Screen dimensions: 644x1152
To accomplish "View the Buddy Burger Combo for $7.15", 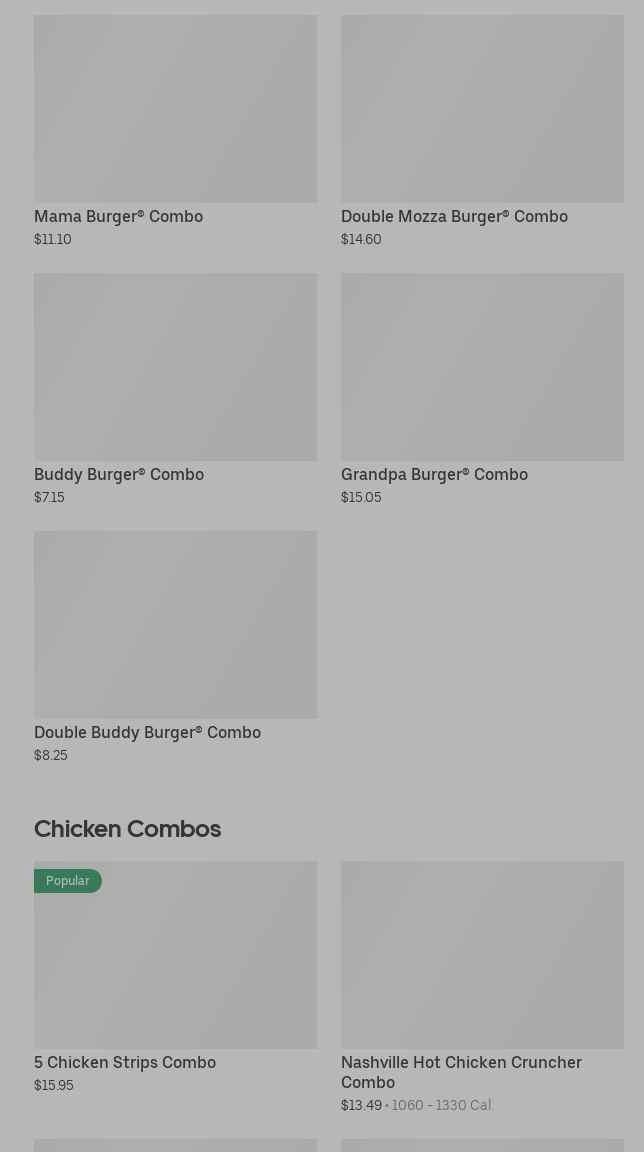I will [175, 388].
